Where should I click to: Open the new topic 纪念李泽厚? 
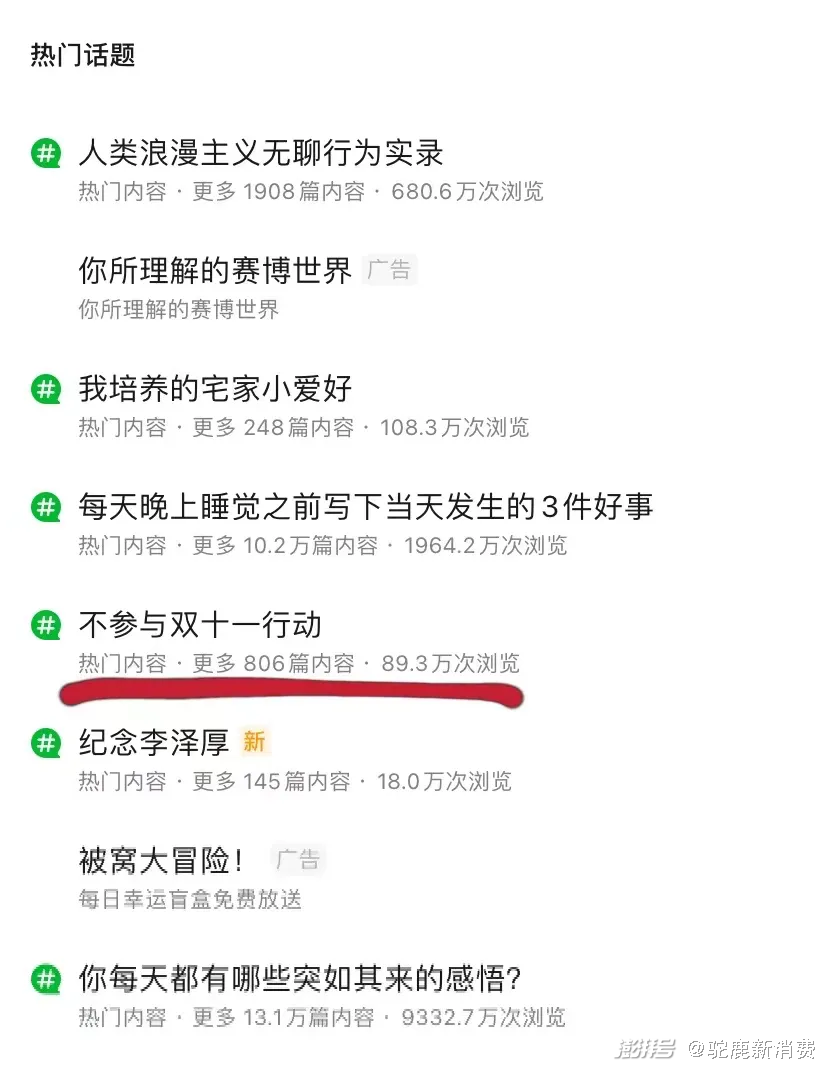point(154,742)
